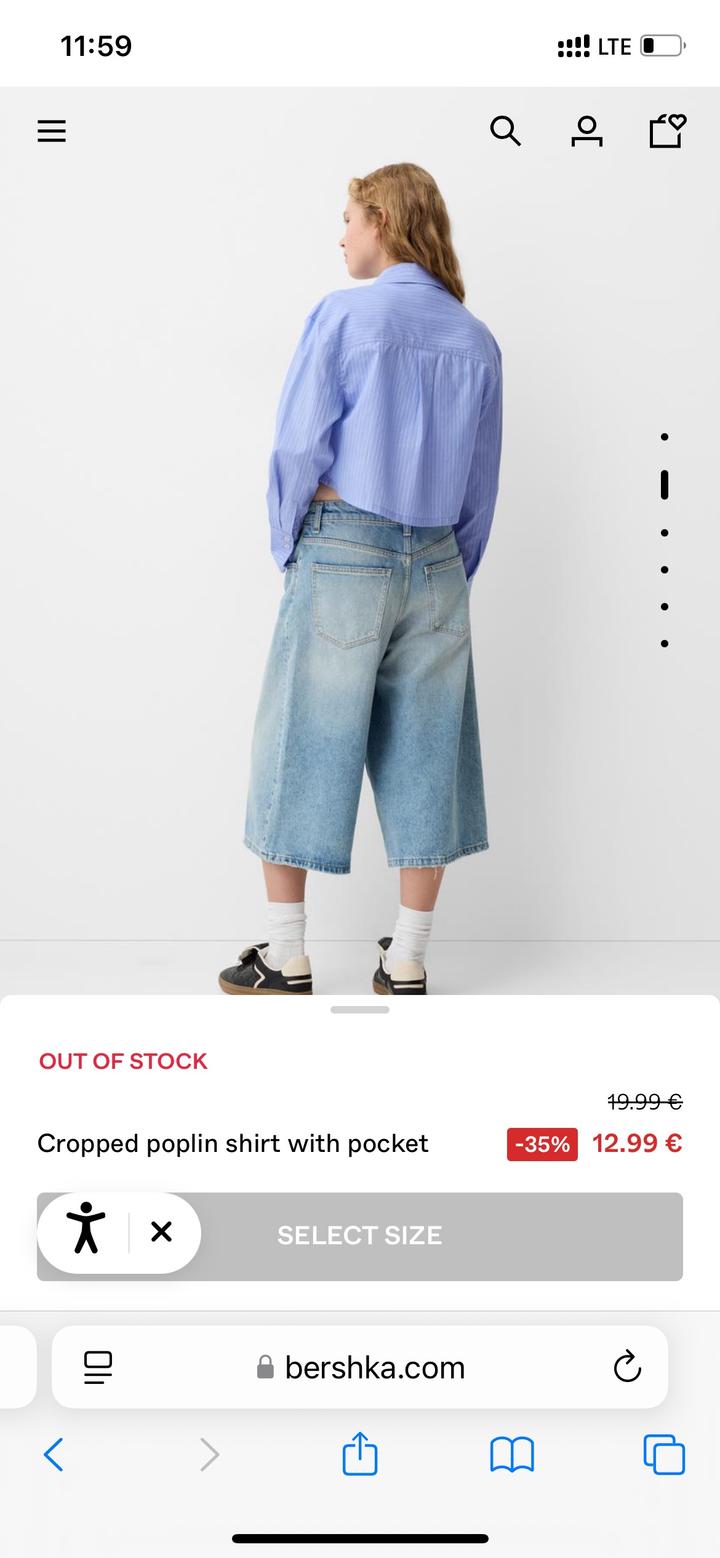Image resolution: width=720 pixels, height=1558 pixels.
Task: Open the accessibility widget
Action: pos(87,1232)
